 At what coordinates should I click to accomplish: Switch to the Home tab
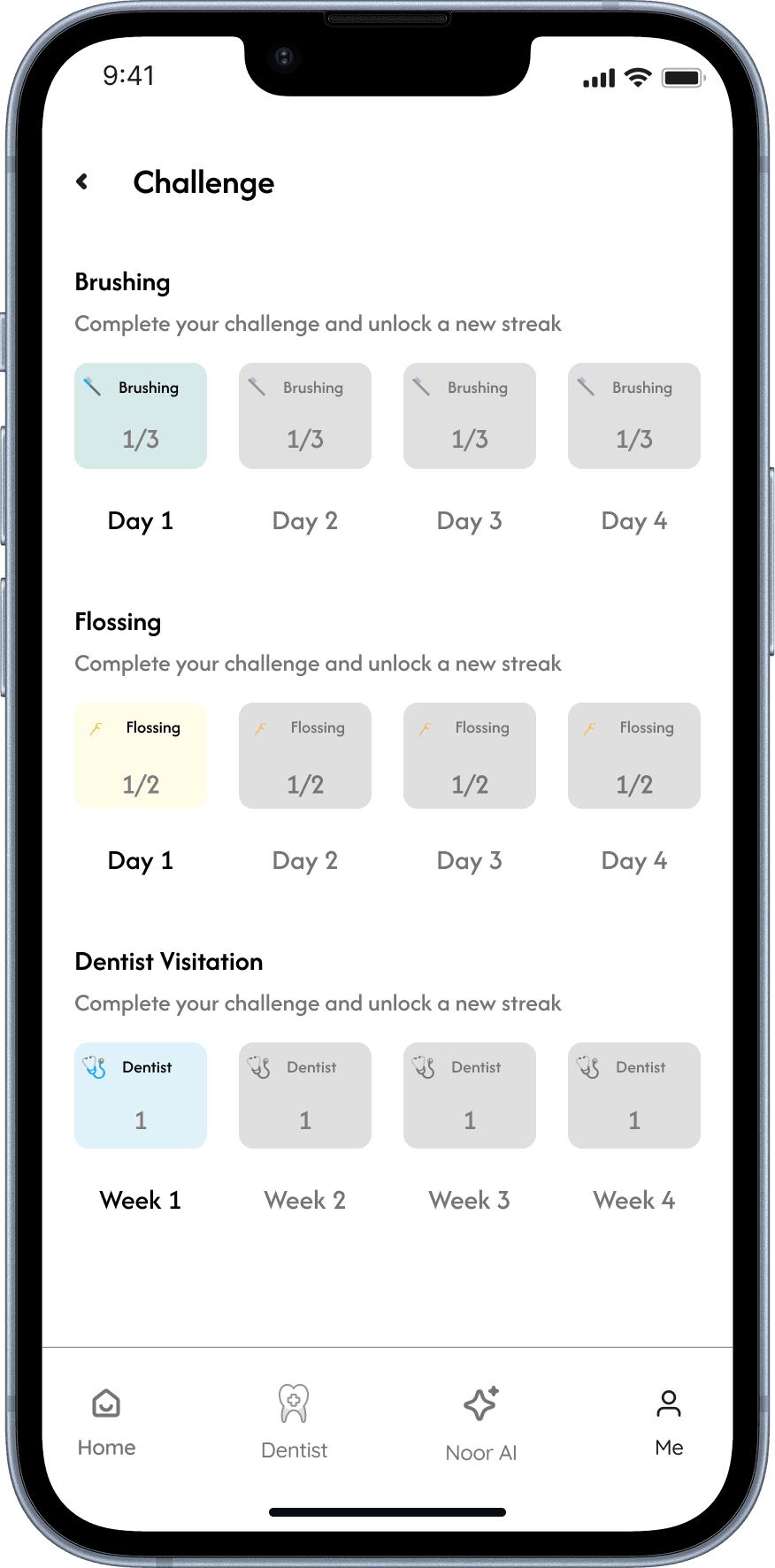(106, 1421)
